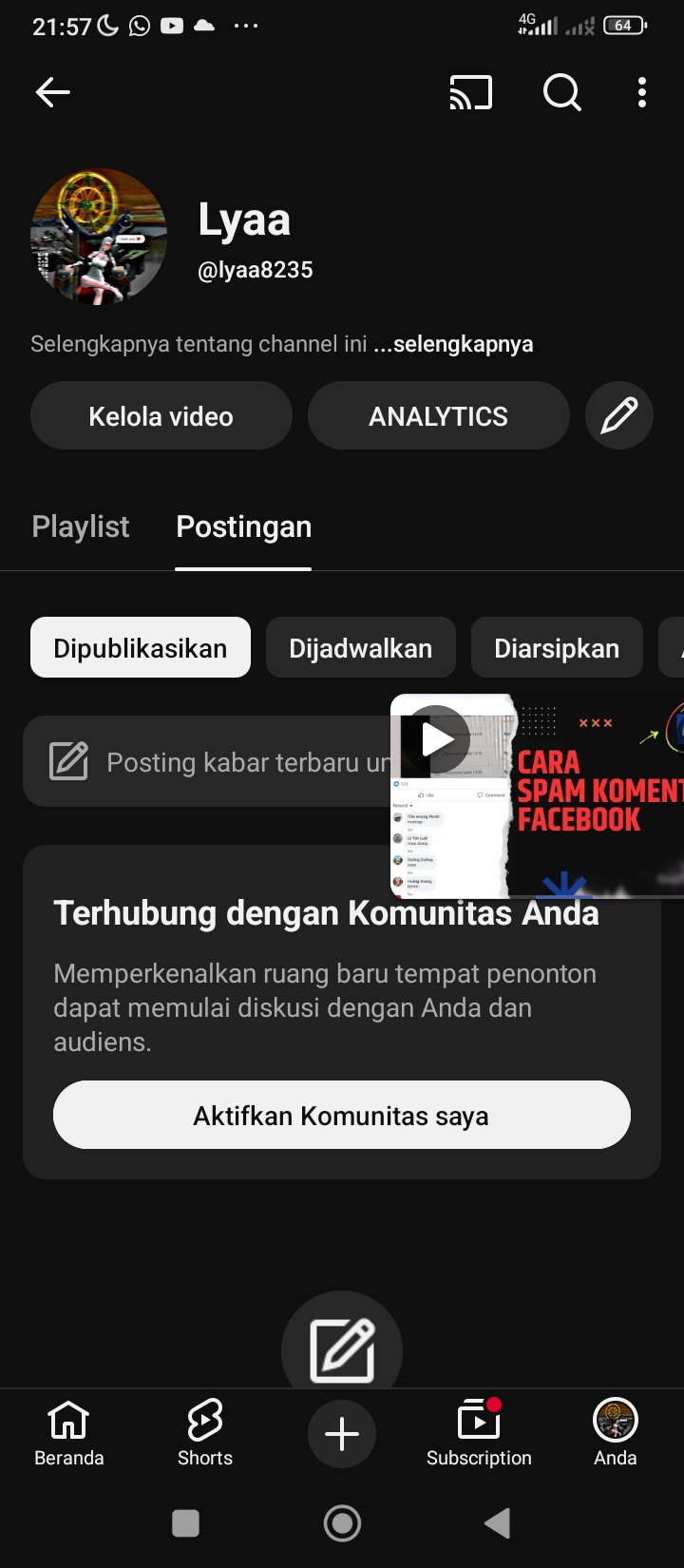Tap the plus create button
This screenshot has height=1568, width=684.
click(x=342, y=1434)
